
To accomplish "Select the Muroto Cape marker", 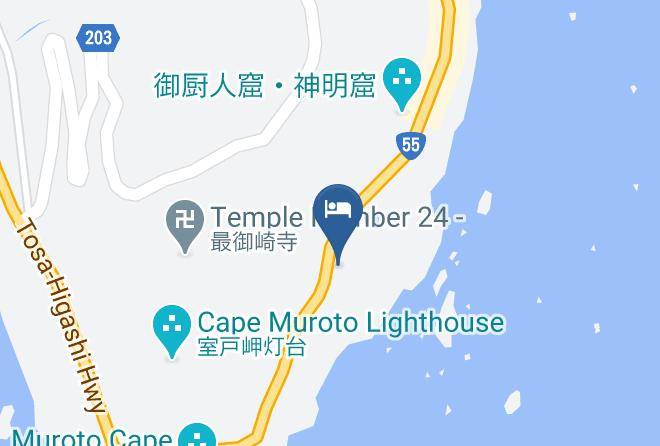I will (197, 437).
